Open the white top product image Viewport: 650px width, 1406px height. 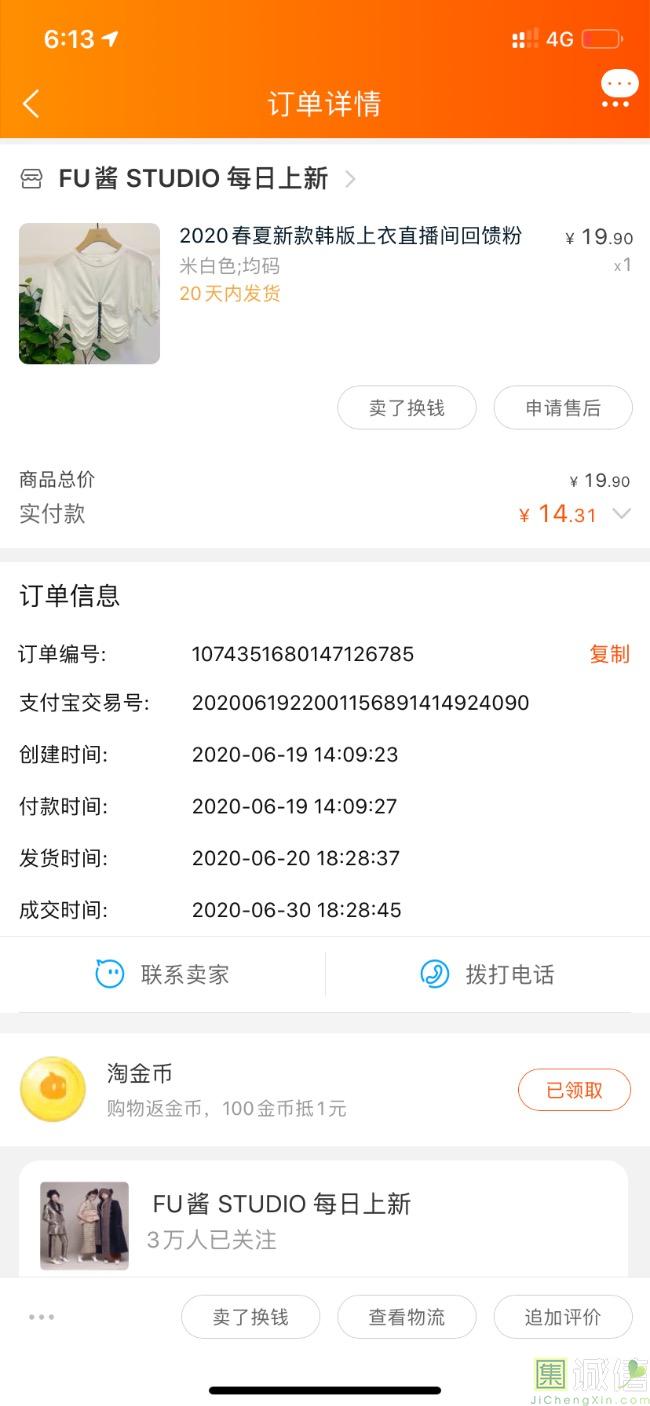click(x=89, y=293)
